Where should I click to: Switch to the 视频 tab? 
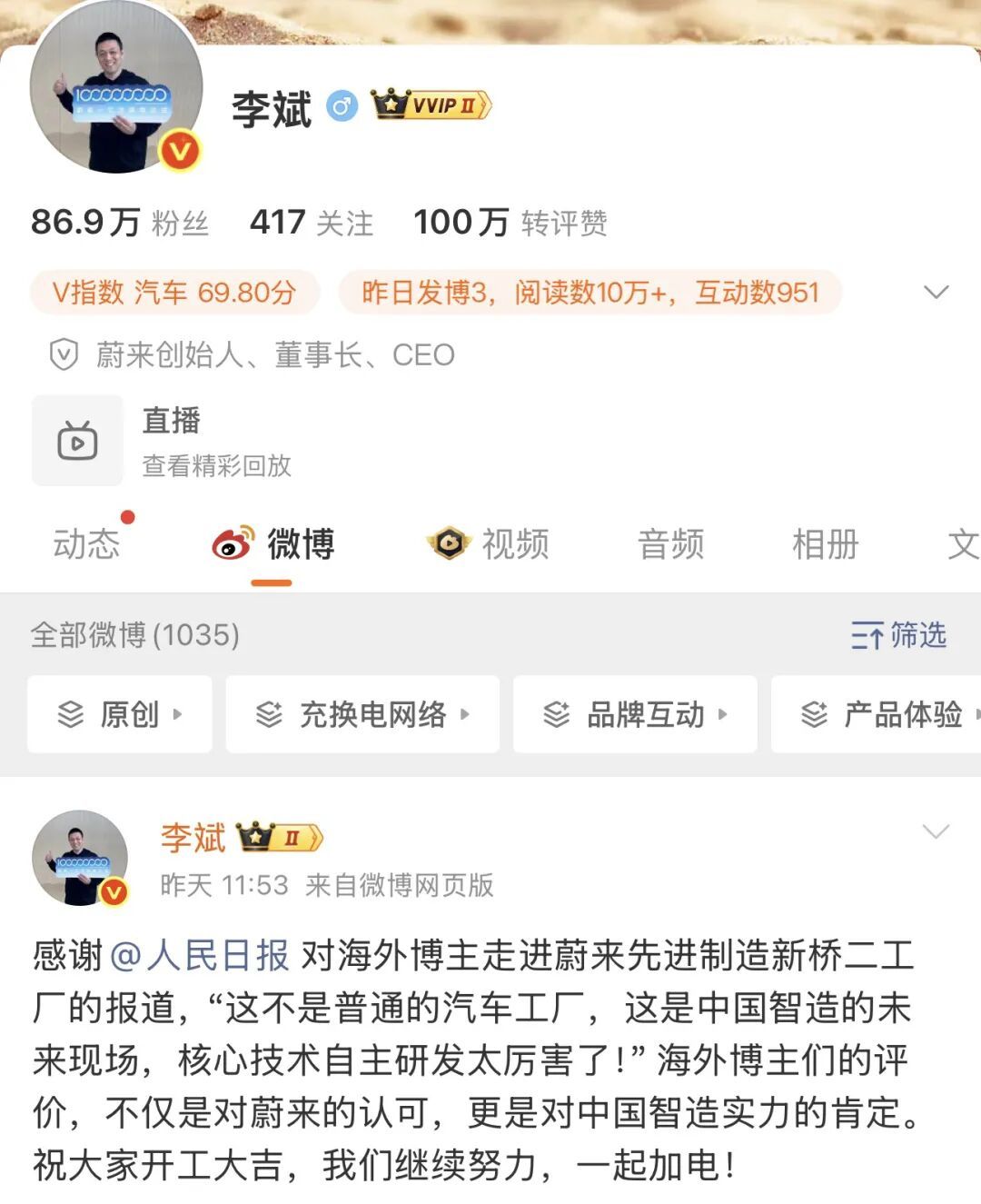[x=490, y=544]
